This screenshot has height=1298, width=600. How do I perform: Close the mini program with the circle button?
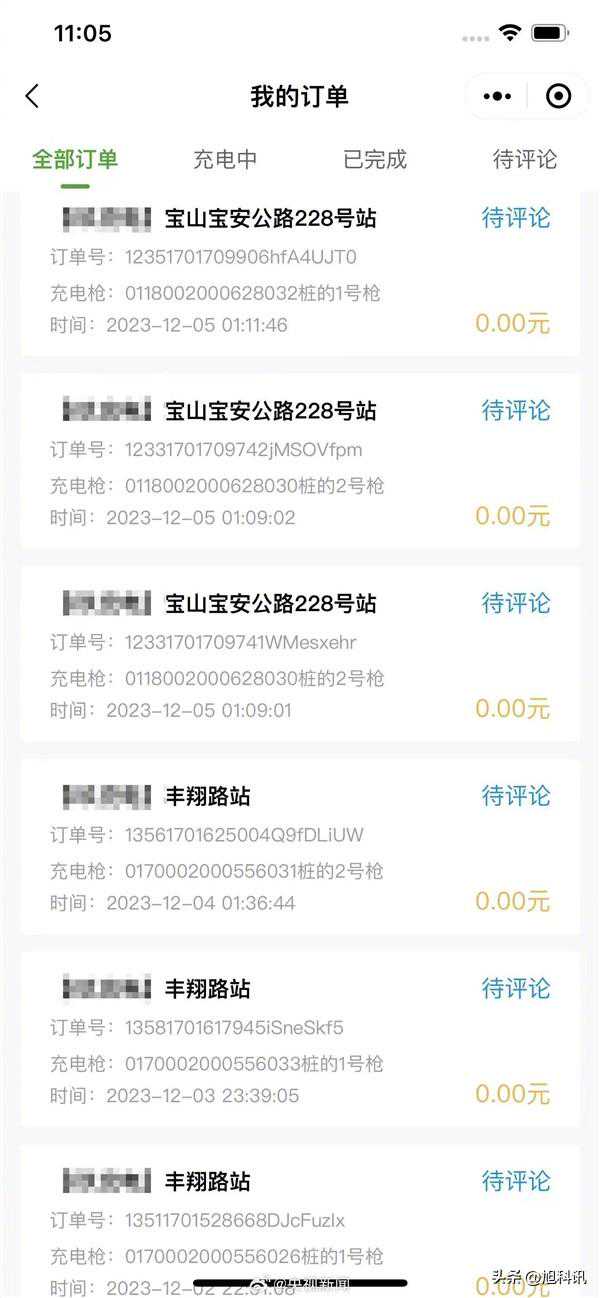click(558, 96)
